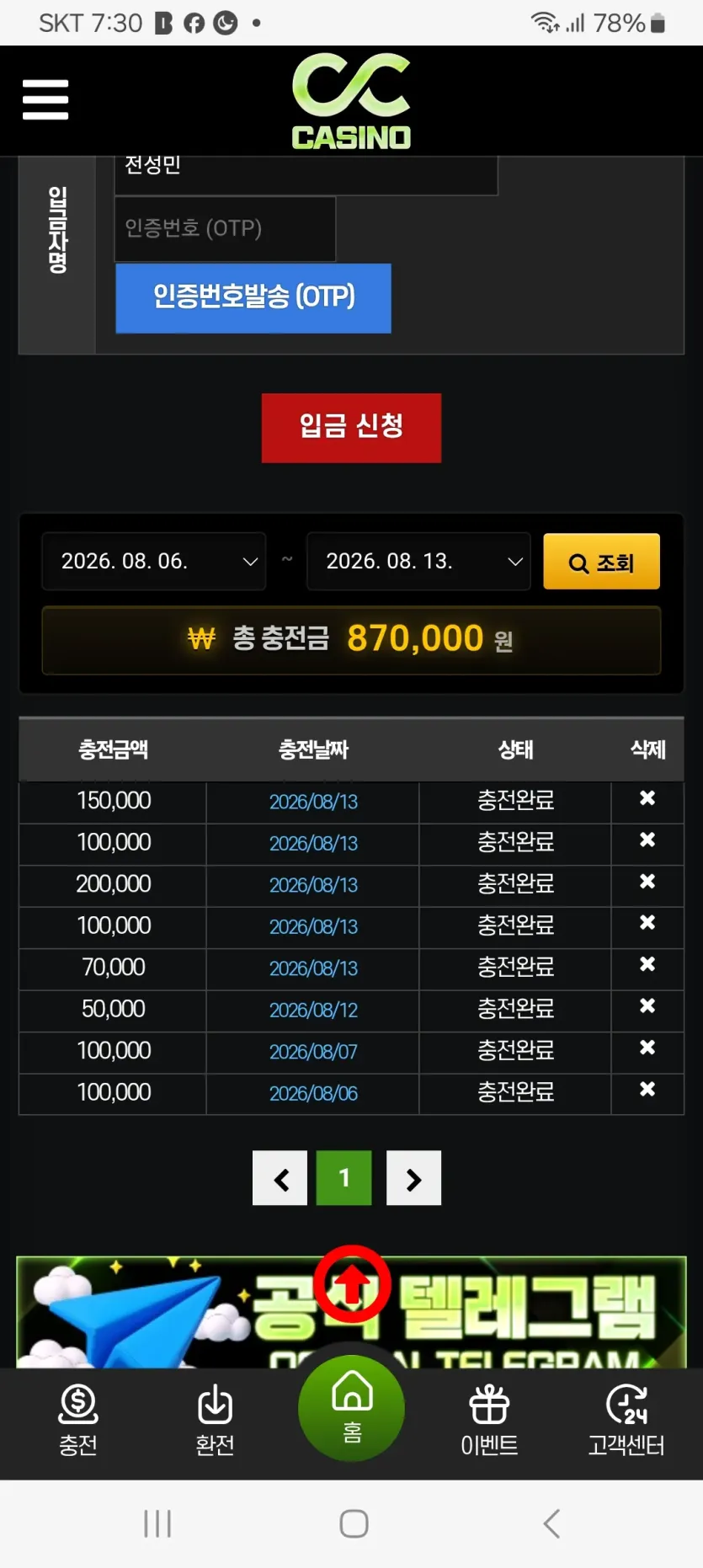703x1568 pixels.
Task: Send OTP via 인증번호발송 button
Action: coord(253,298)
